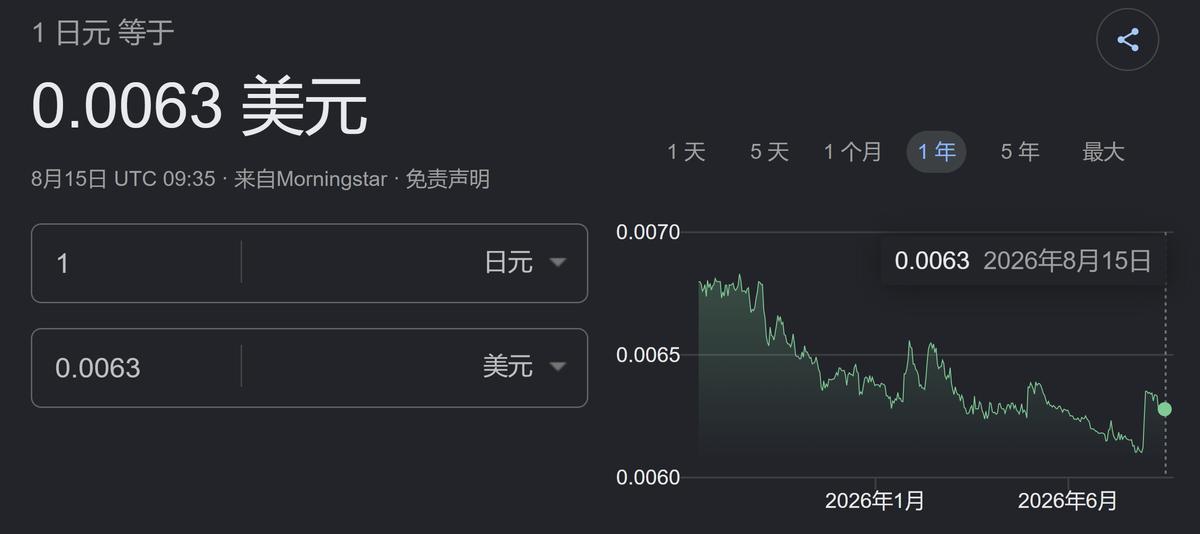Switch to the 5 年 chart
This screenshot has height=534, width=1200.
click(1020, 152)
